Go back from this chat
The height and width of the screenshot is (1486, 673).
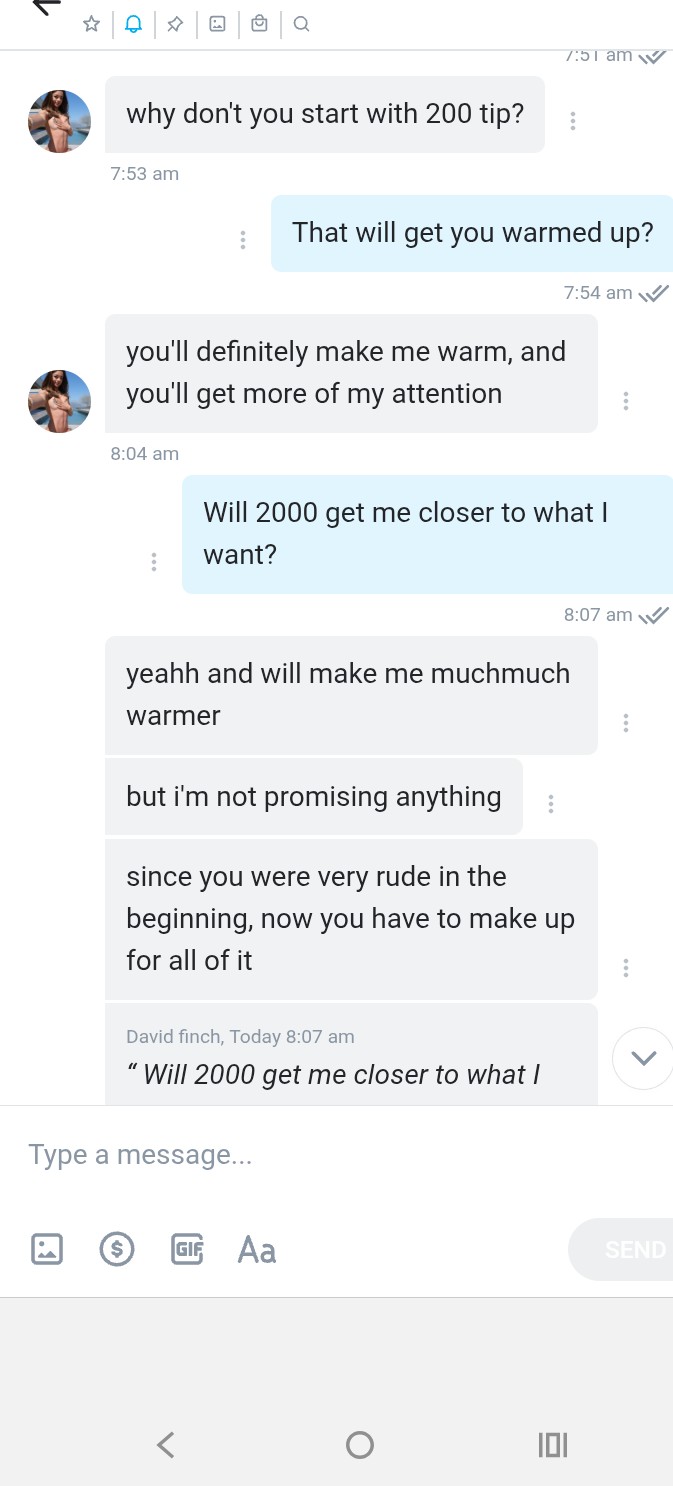pos(45,7)
